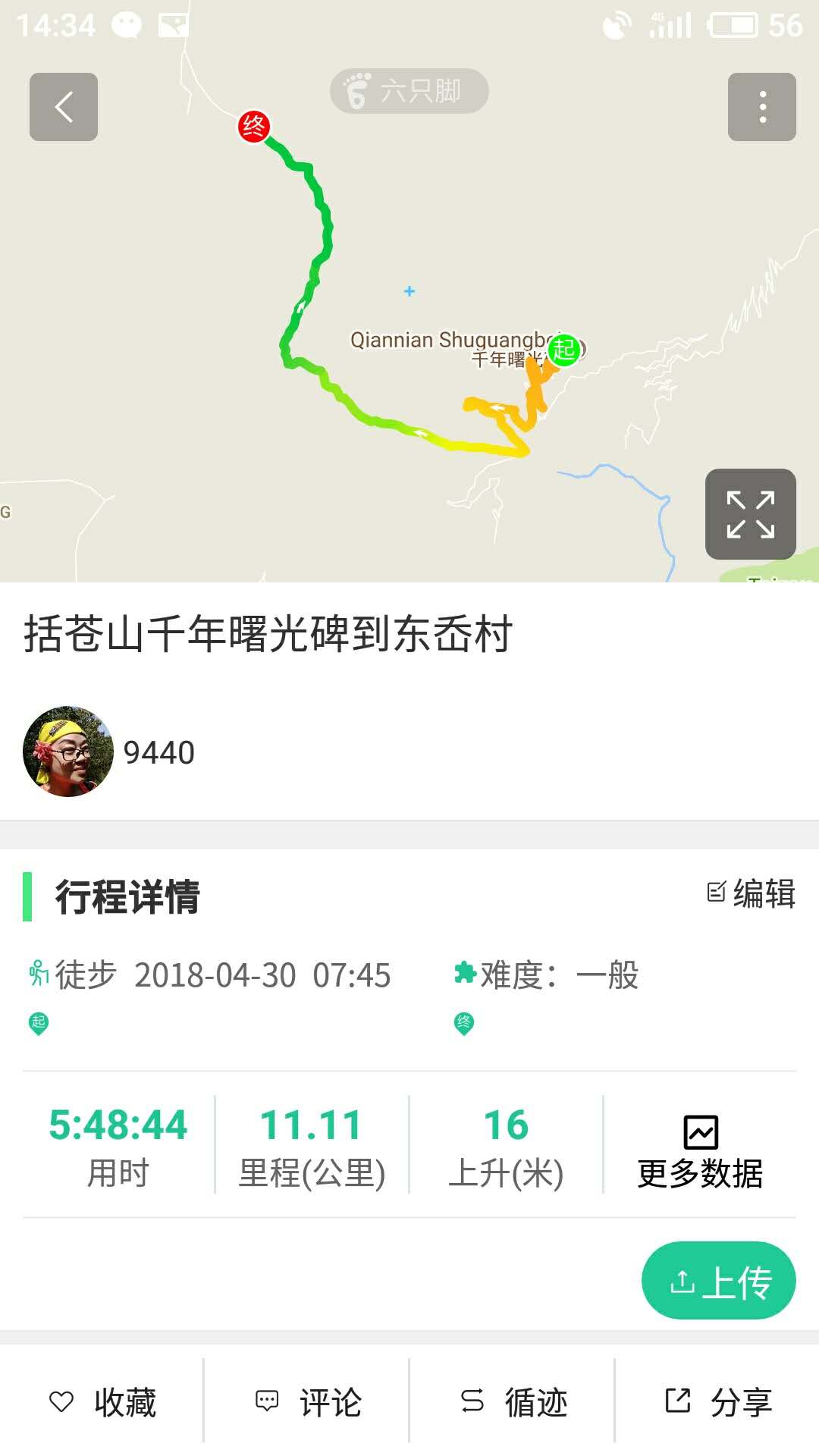The image size is (819, 1456).
Task: Go back using the arrow button
Action: coord(64,107)
